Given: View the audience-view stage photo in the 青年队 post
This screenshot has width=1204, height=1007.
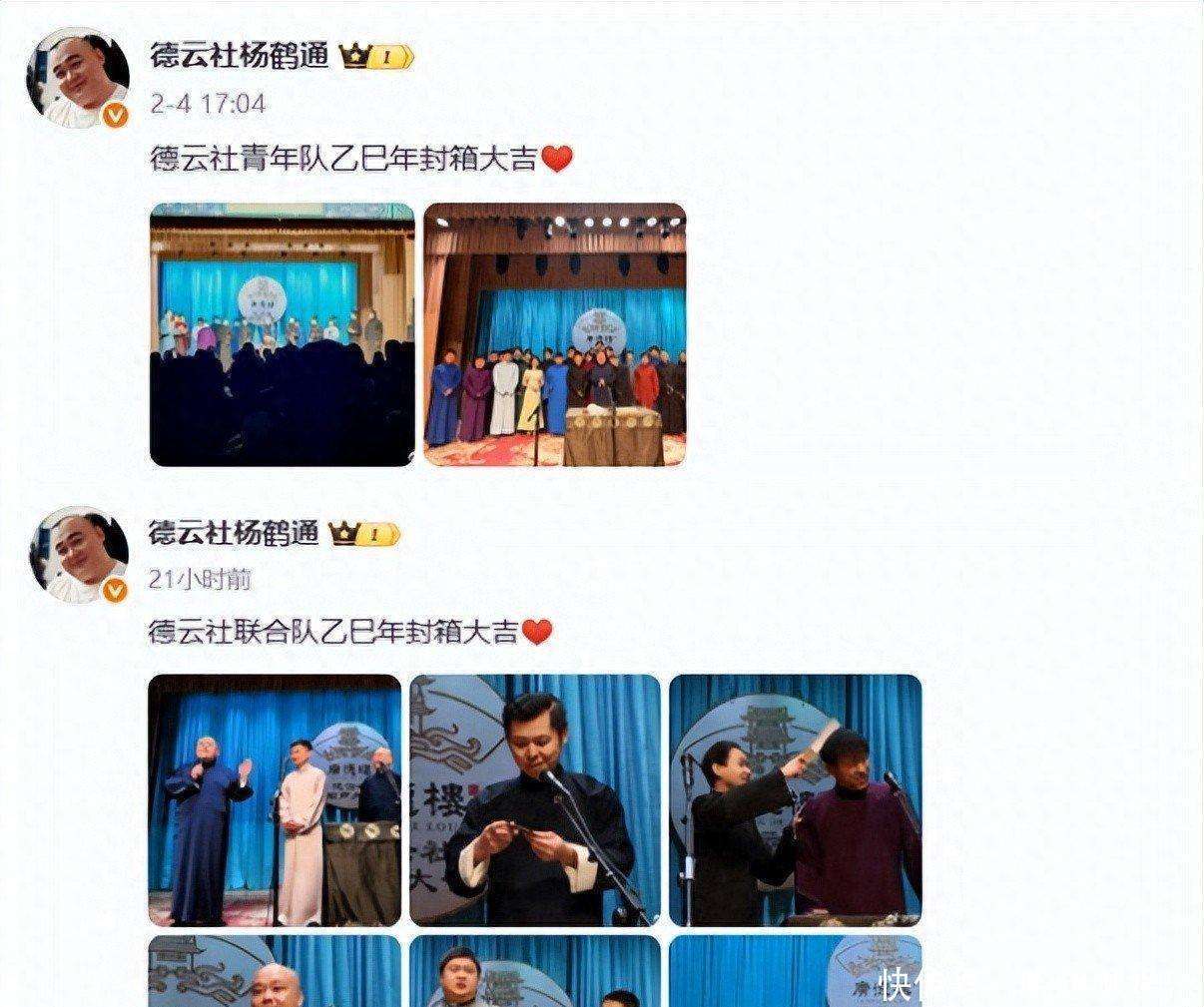Looking at the screenshot, I should point(282,334).
